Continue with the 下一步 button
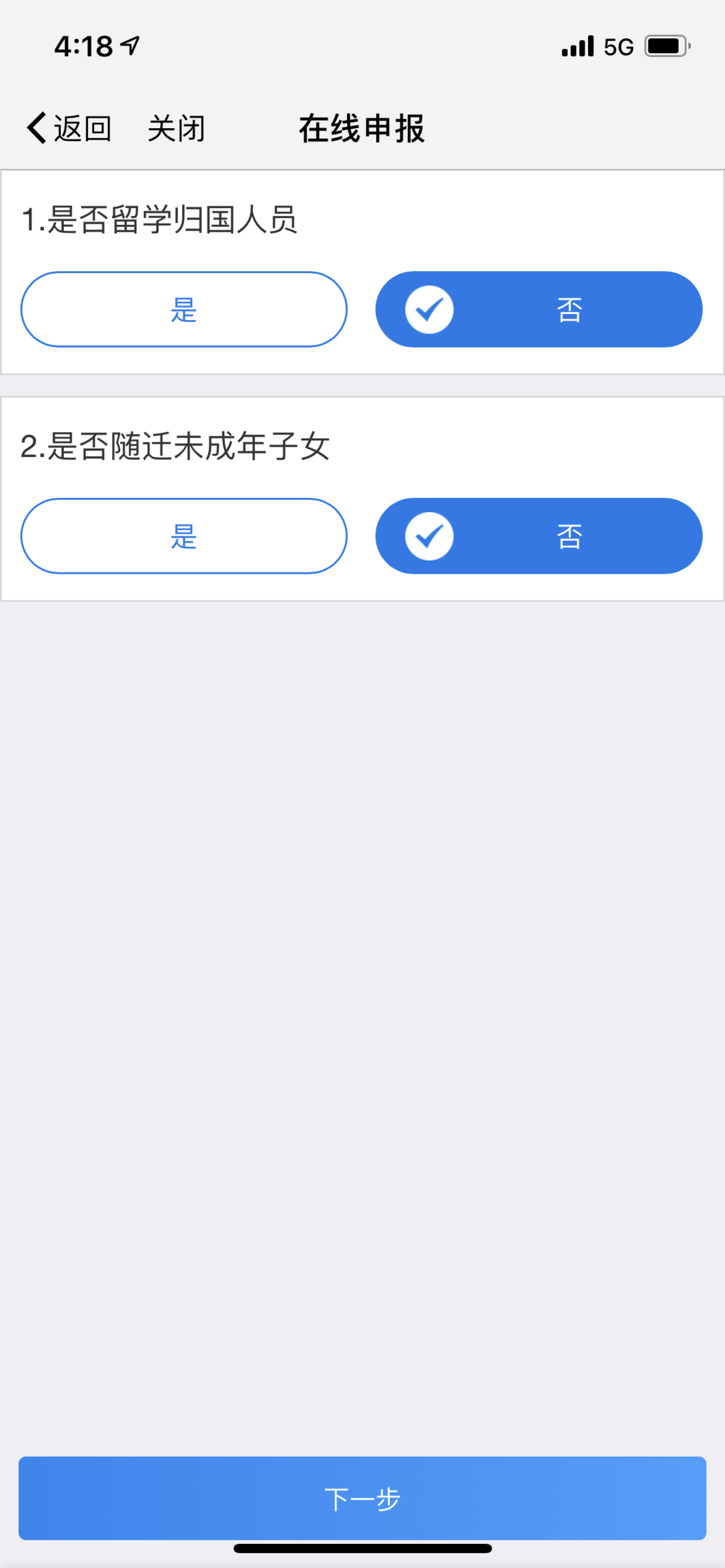Image resolution: width=725 pixels, height=1568 pixels. (x=362, y=1498)
